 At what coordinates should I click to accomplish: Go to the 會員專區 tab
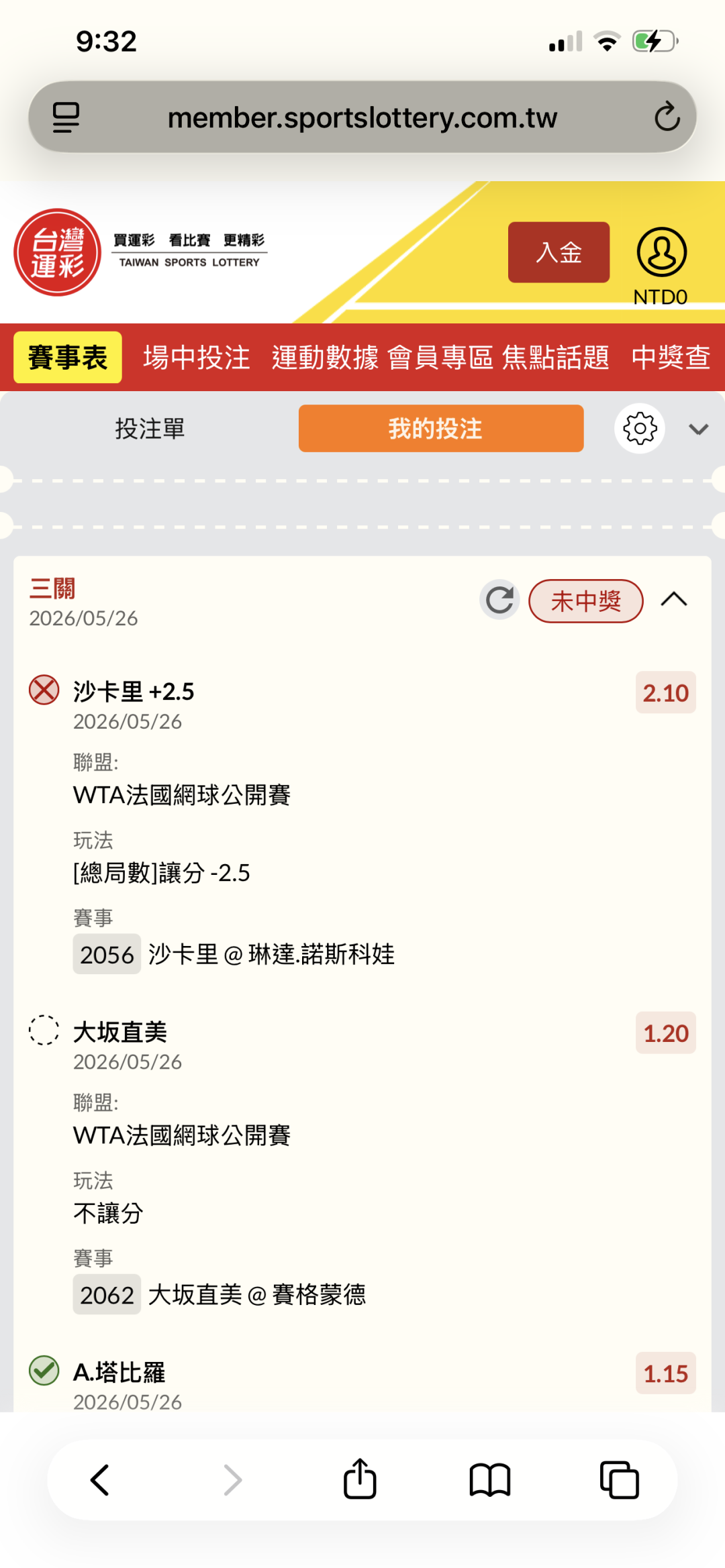[x=440, y=357]
